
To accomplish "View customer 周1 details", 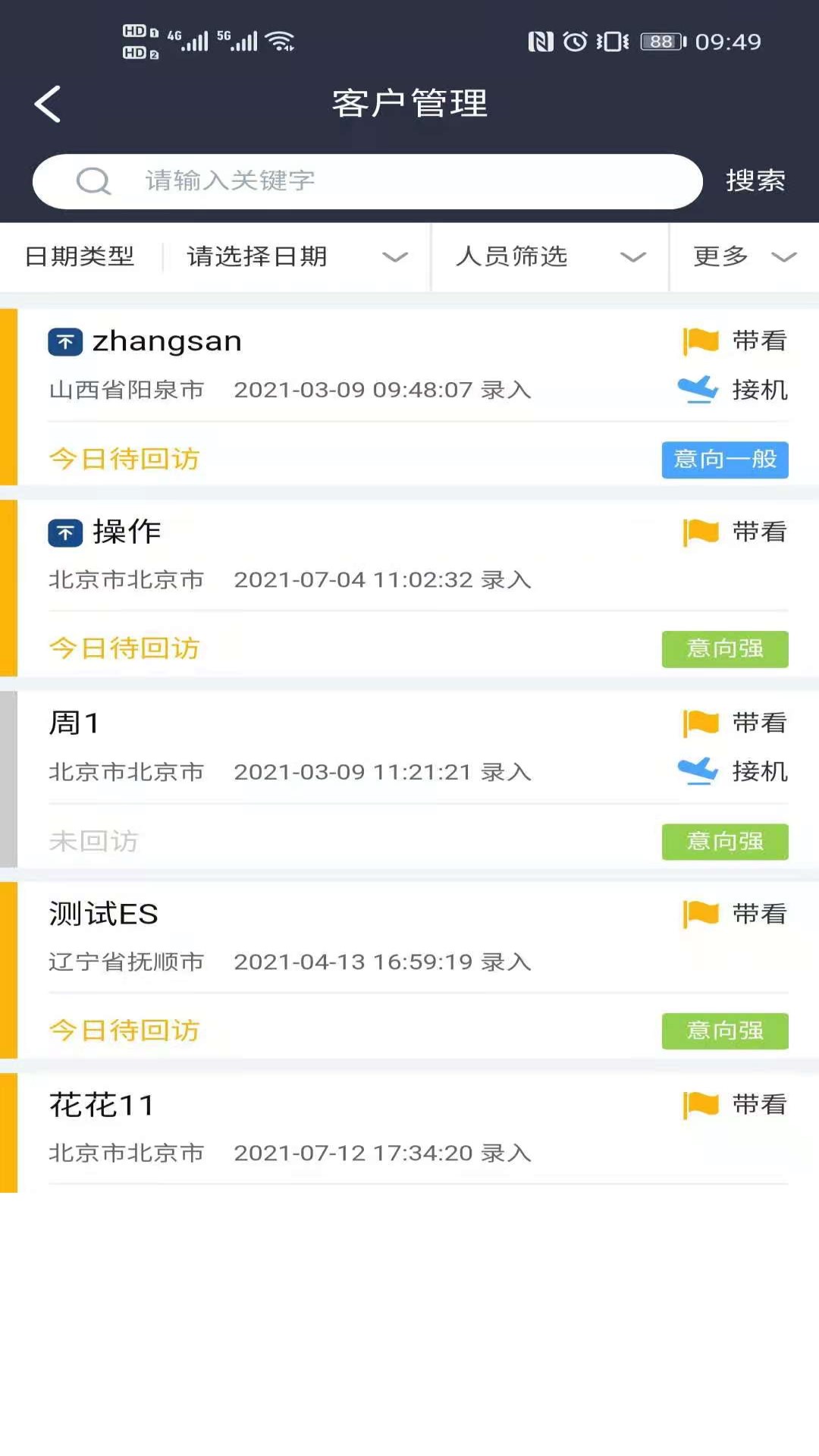I will click(x=74, y=723).
